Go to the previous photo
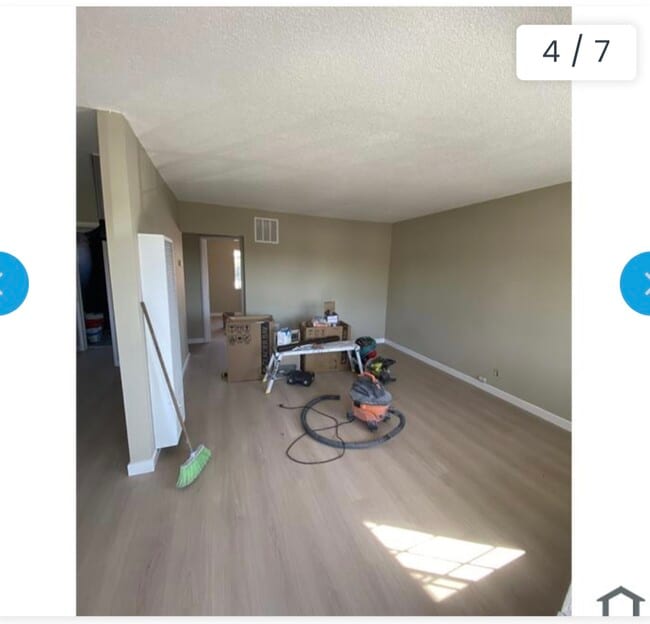This screenshot has height=624, width=650. [9, 283]
